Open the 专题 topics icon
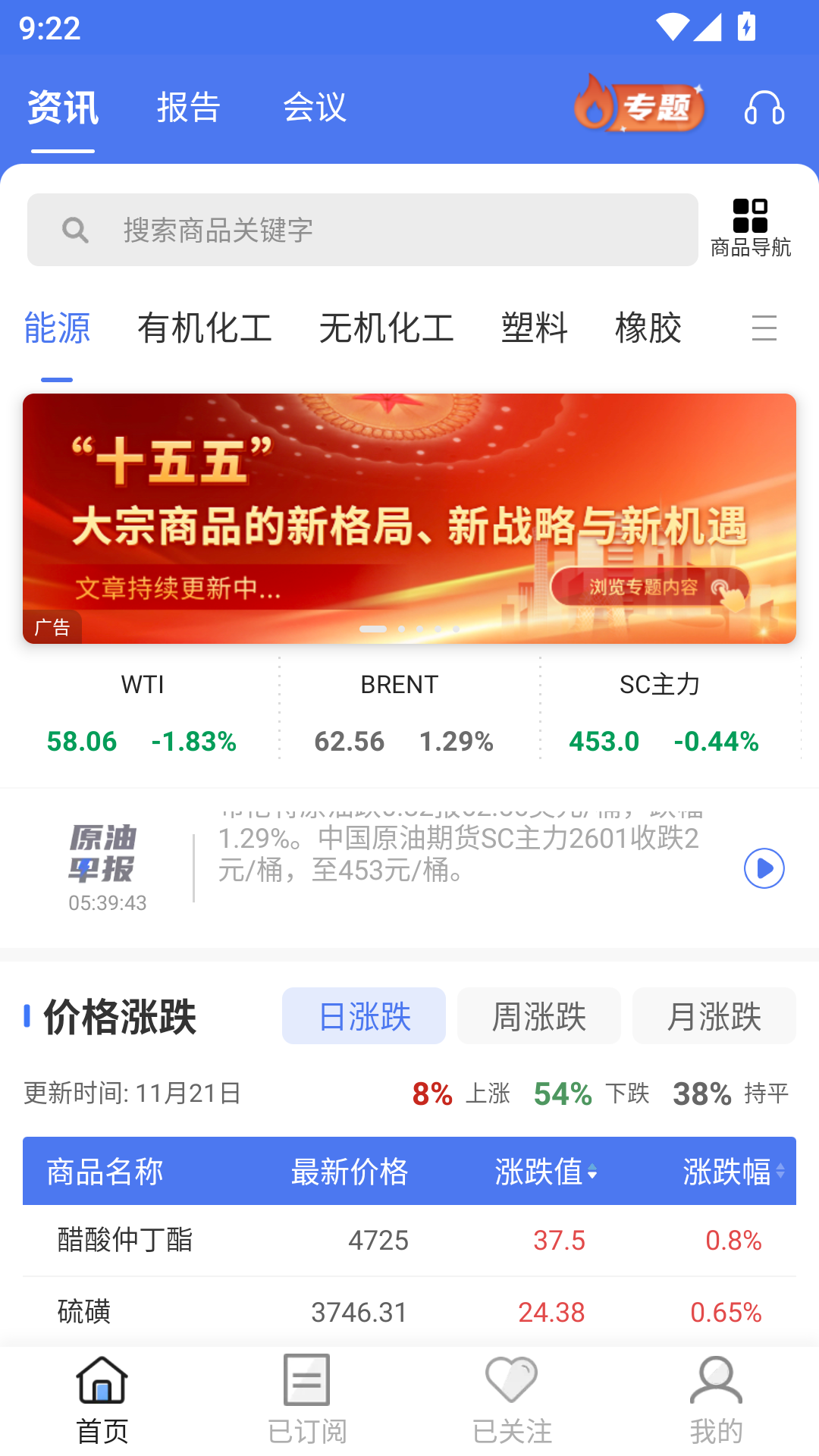 point(642,108)
